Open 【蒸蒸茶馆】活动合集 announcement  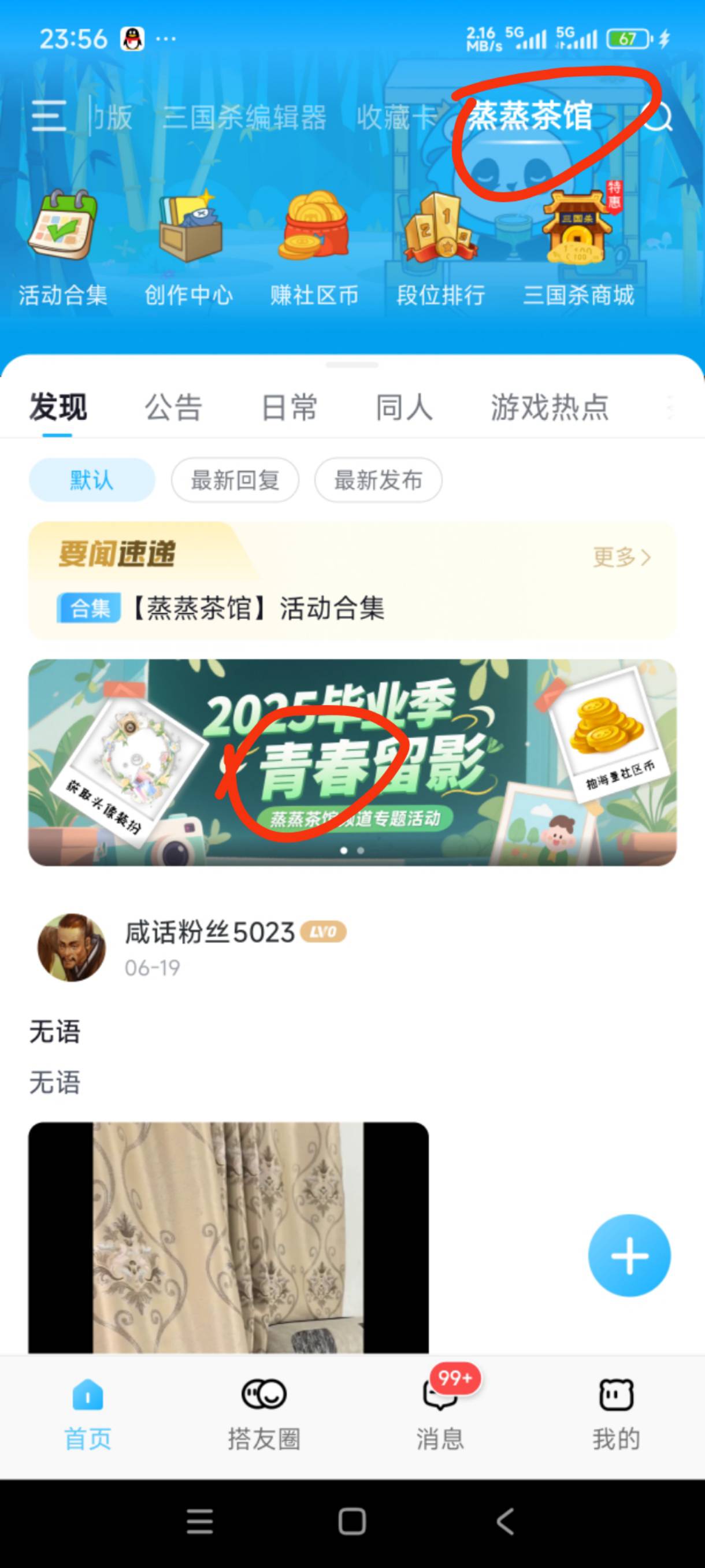[255, 608]
